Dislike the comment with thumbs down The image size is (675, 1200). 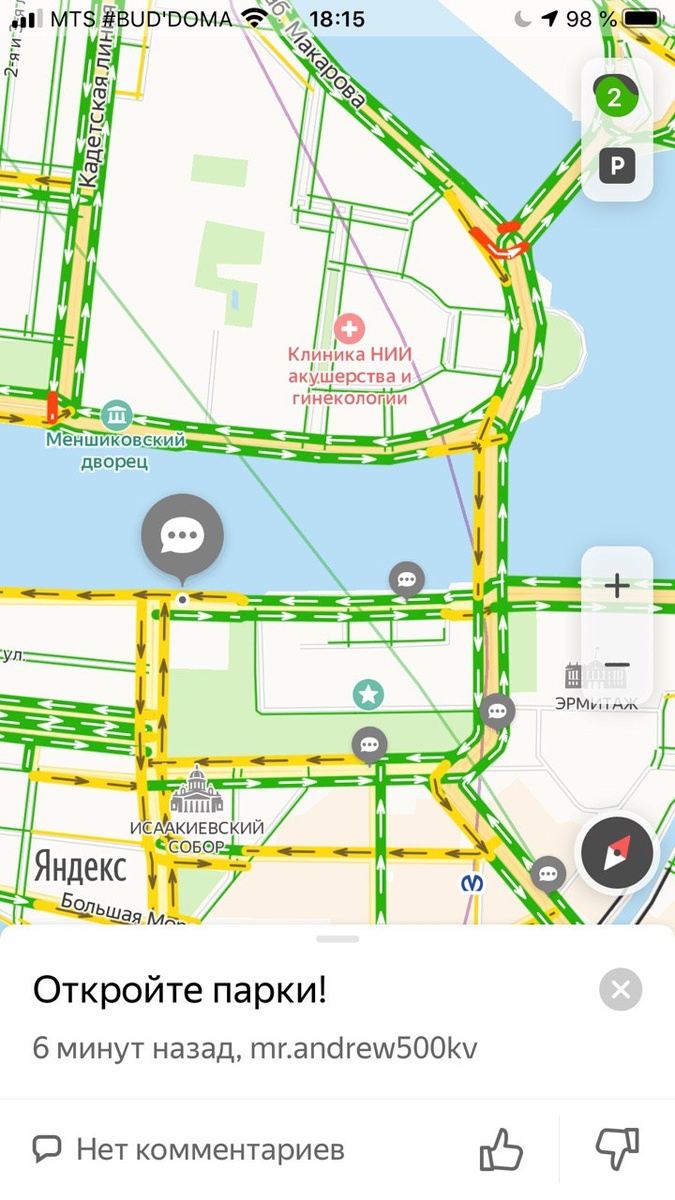pyautogui.click(x=617, y=1149)
